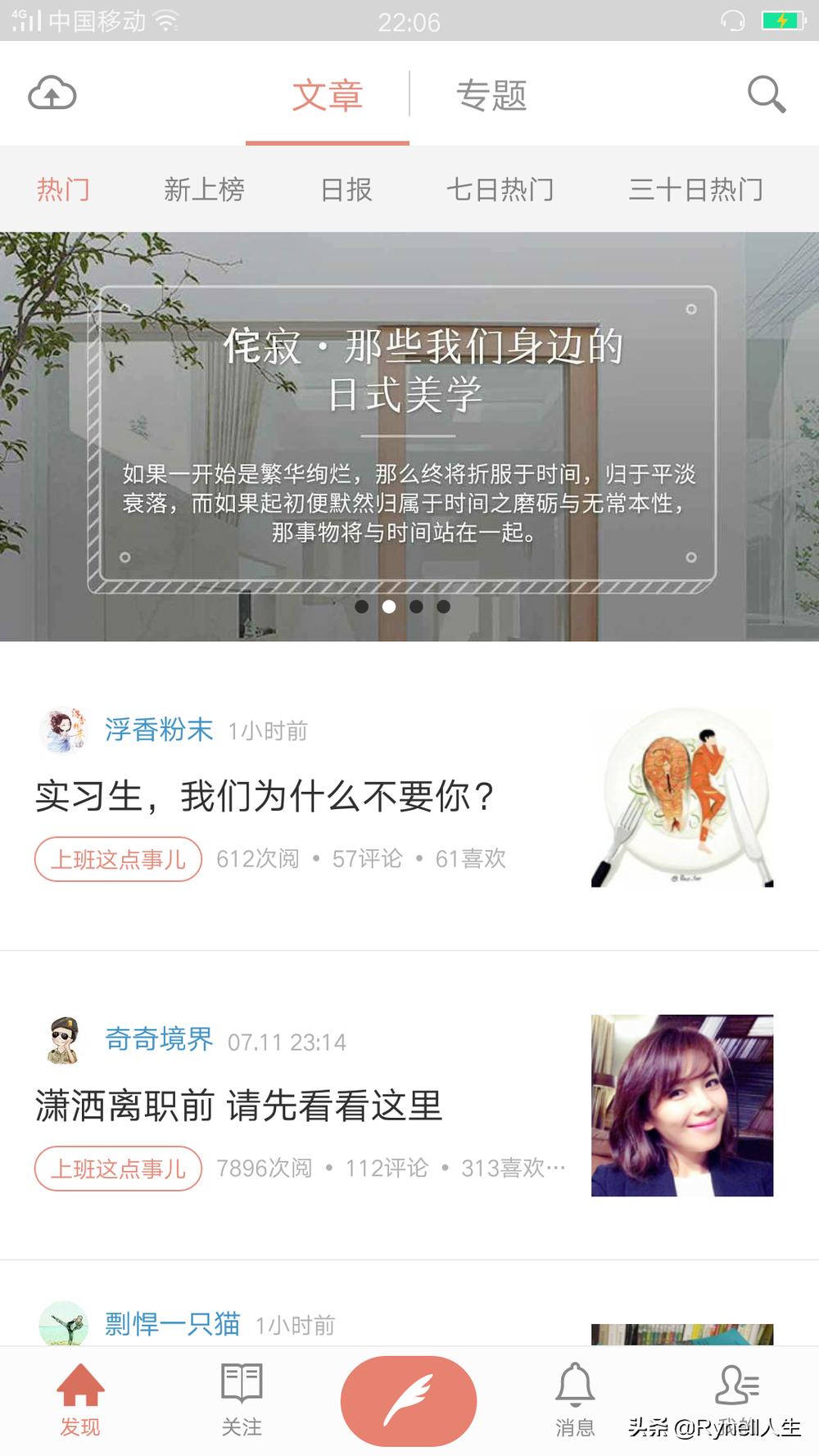This screenshot has width=819, height=1456.
Task: Open the upload cloud icon top left
Action: click(52, 93)
